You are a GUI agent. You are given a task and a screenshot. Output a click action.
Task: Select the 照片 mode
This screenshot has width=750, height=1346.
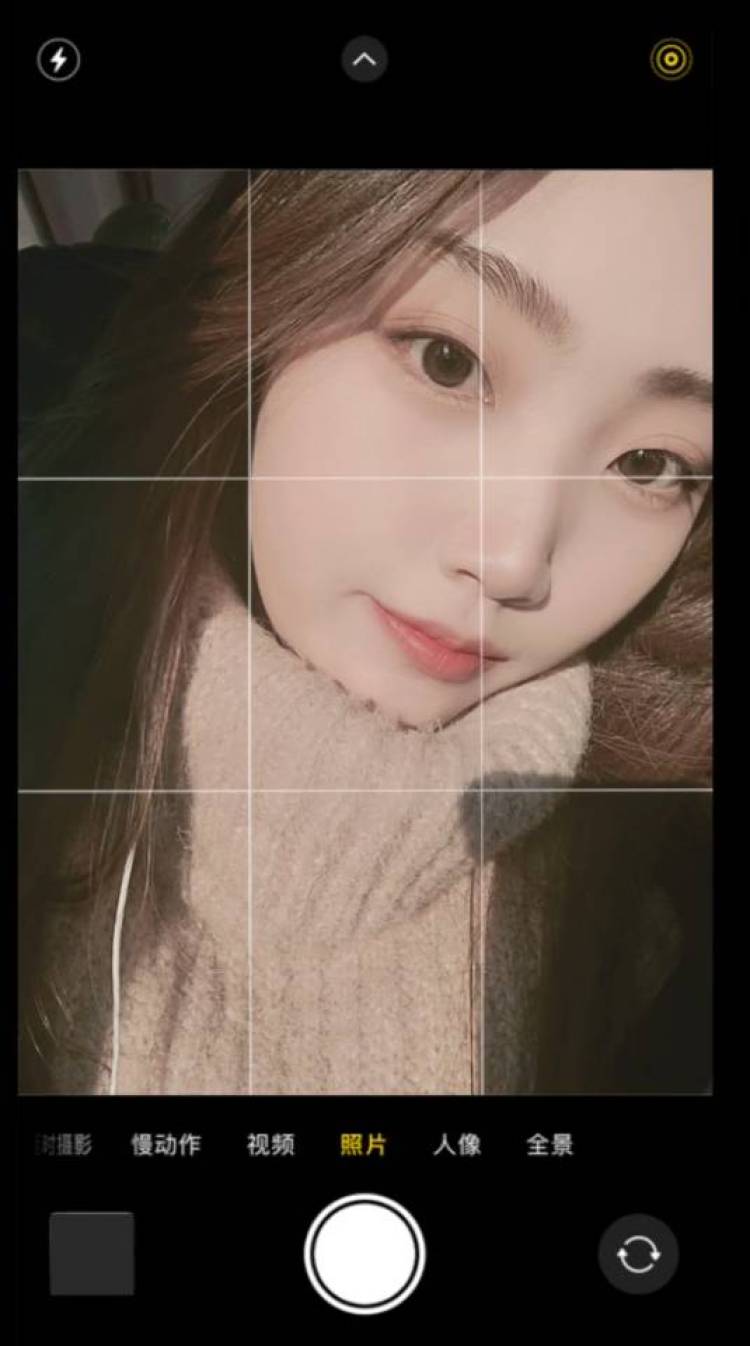363,1145
